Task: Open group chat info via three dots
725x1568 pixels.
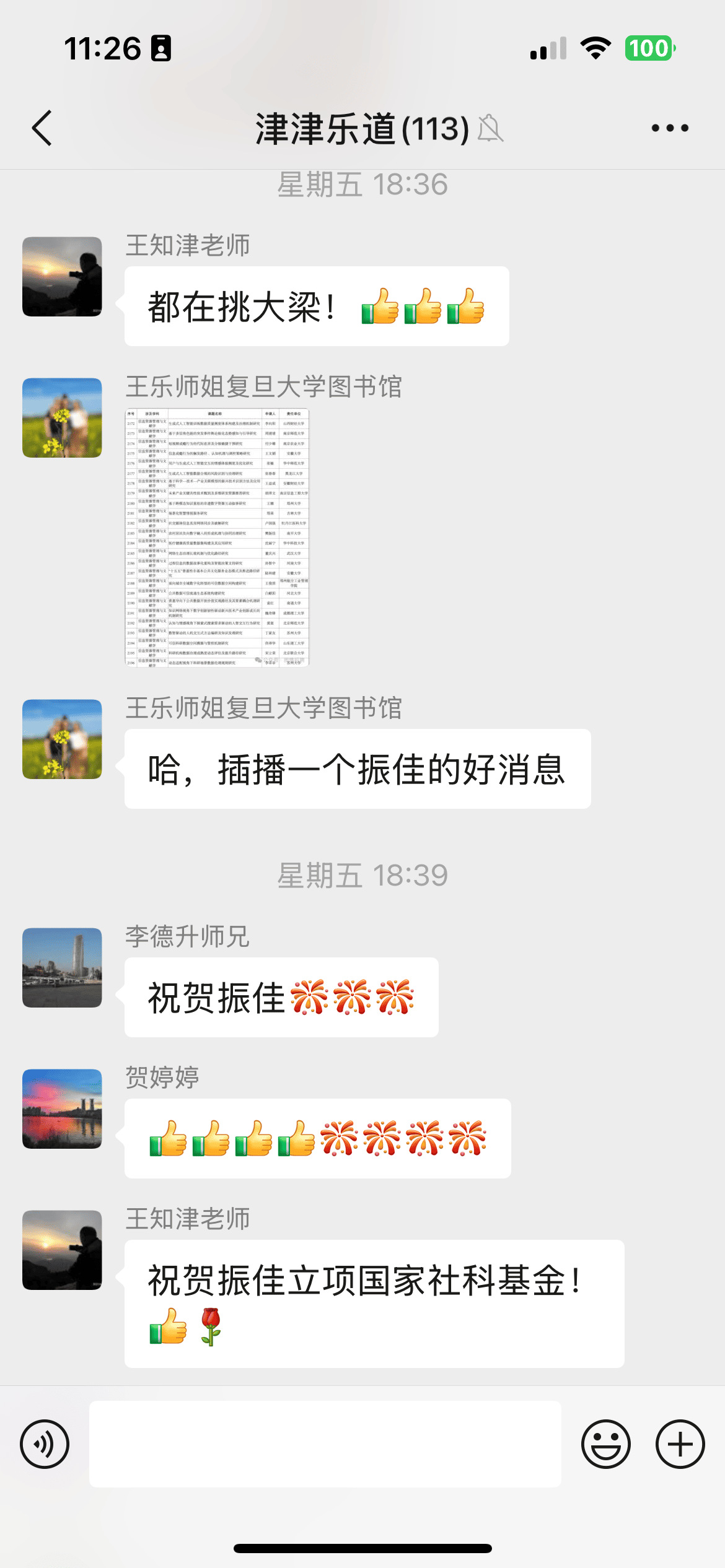Action: 670,128
